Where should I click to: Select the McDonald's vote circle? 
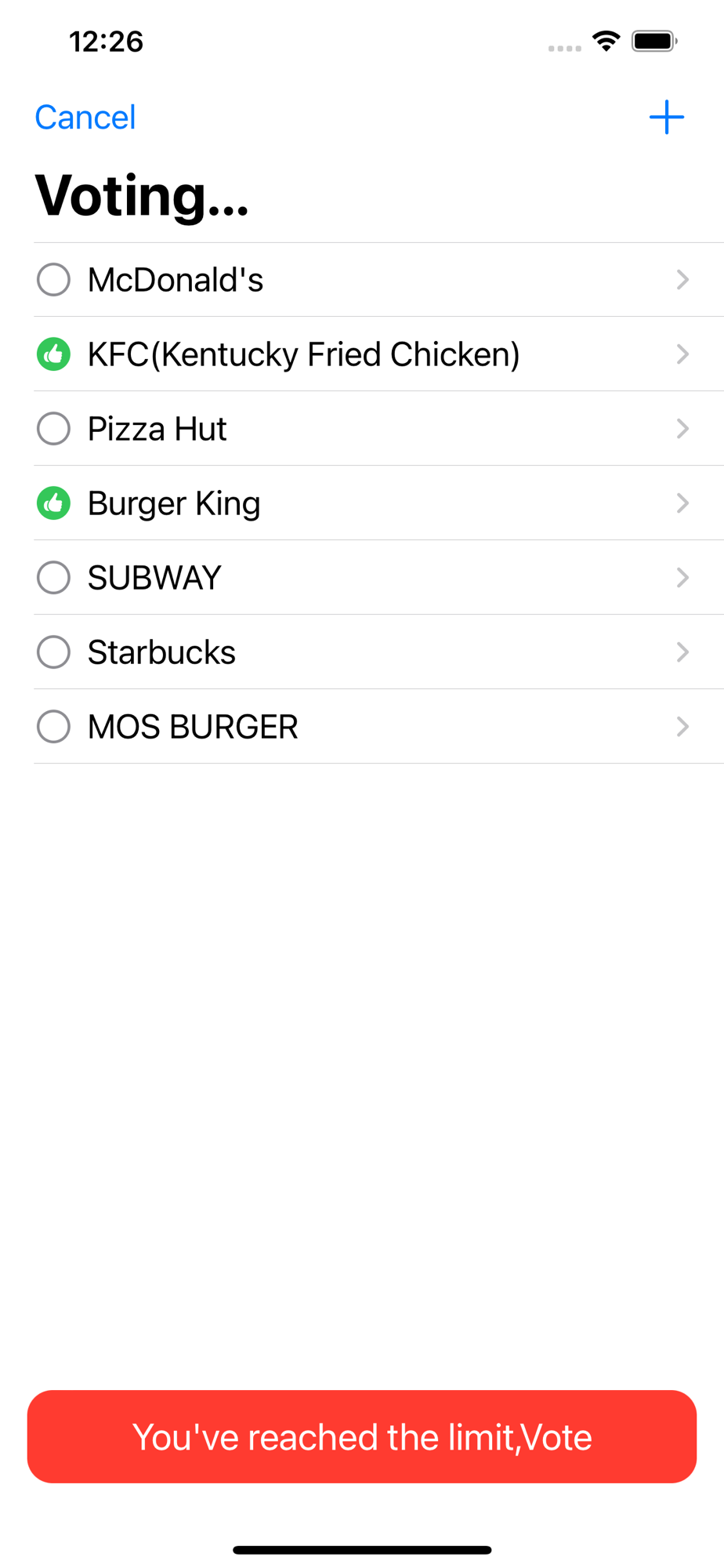(54, 280)
